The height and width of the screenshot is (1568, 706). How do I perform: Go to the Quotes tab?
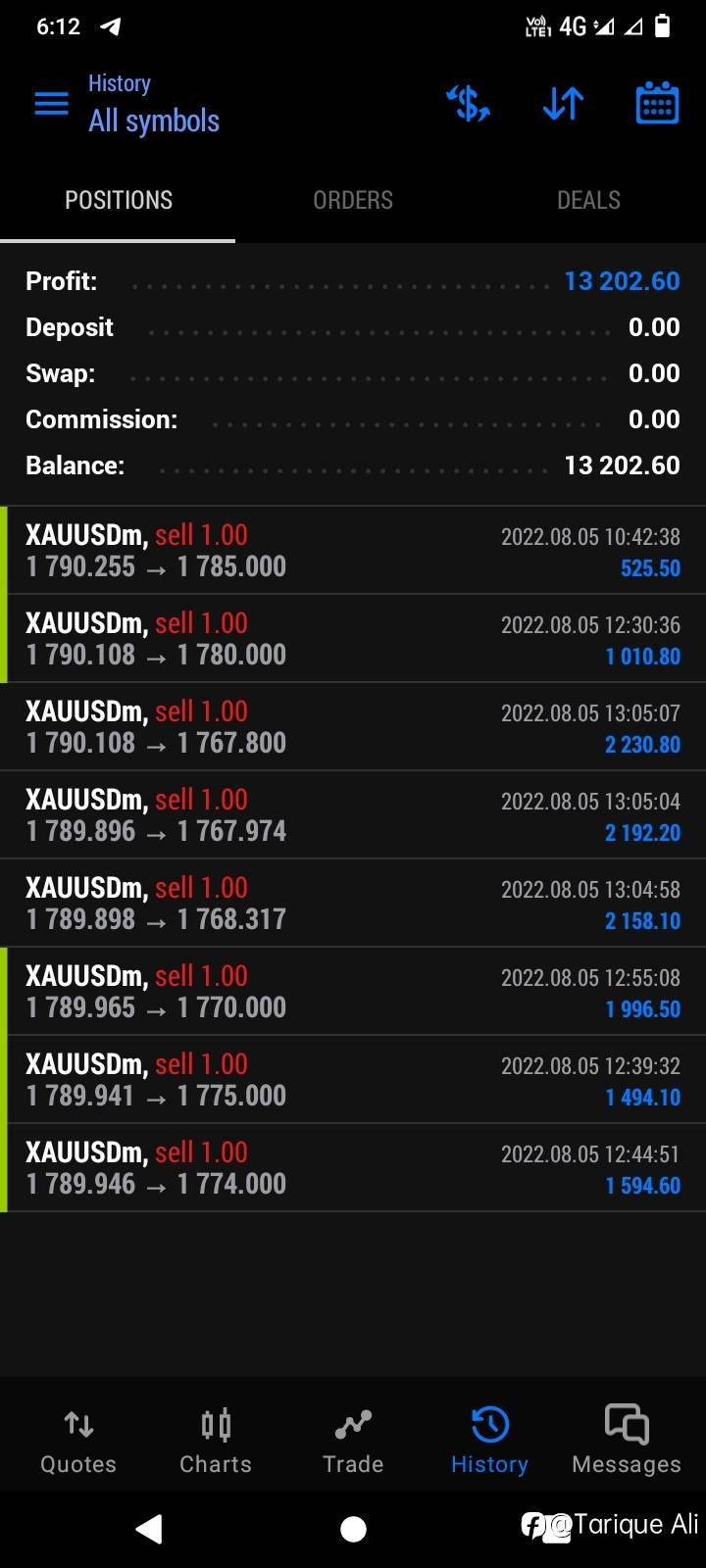click(78, 1441)
